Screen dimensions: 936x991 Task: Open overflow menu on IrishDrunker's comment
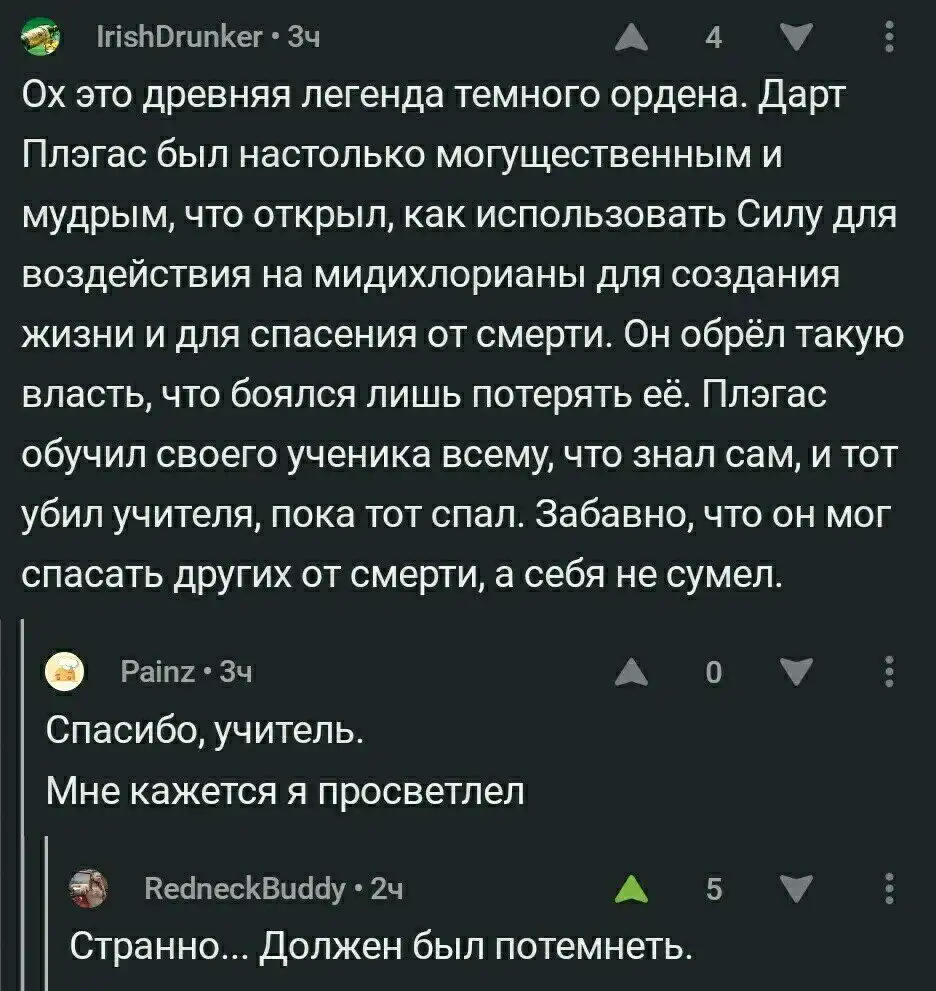point(889,39)
